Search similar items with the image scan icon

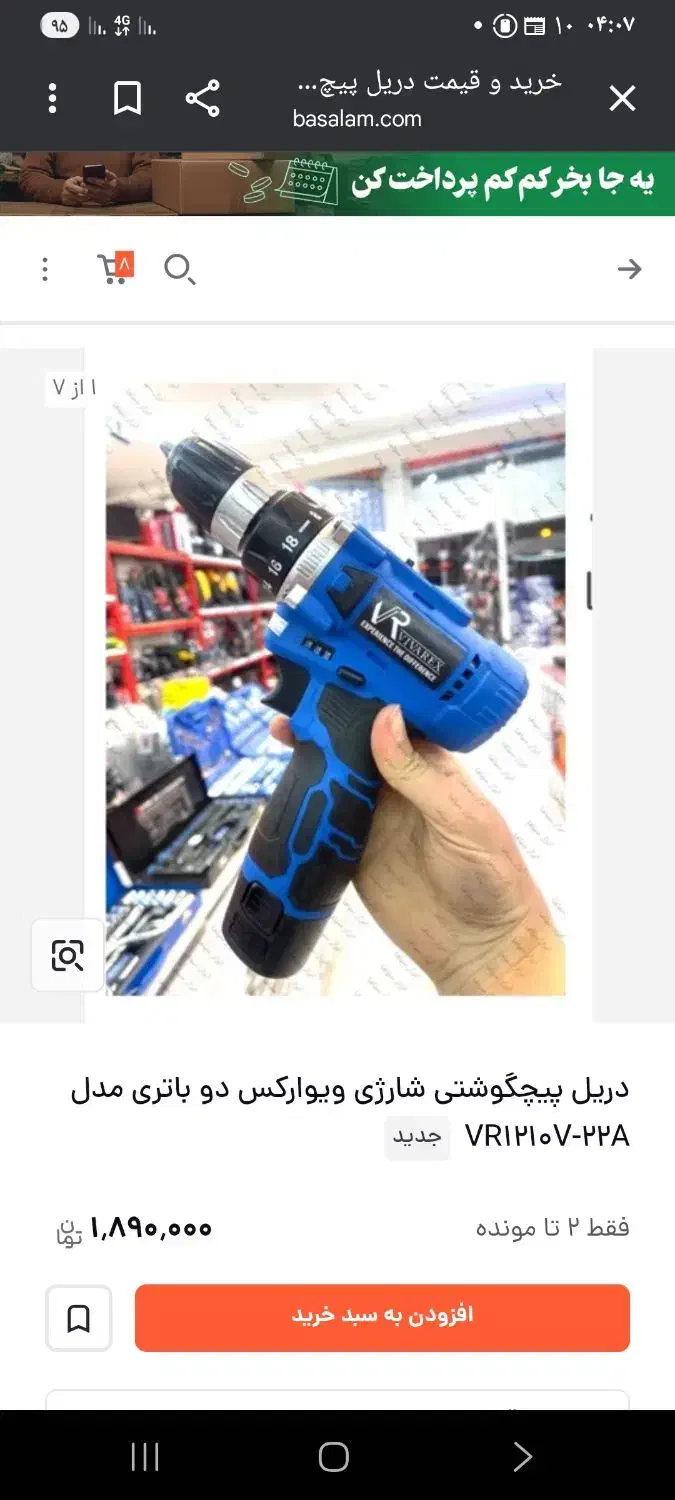pyautogui.click(x=68, y=956)
